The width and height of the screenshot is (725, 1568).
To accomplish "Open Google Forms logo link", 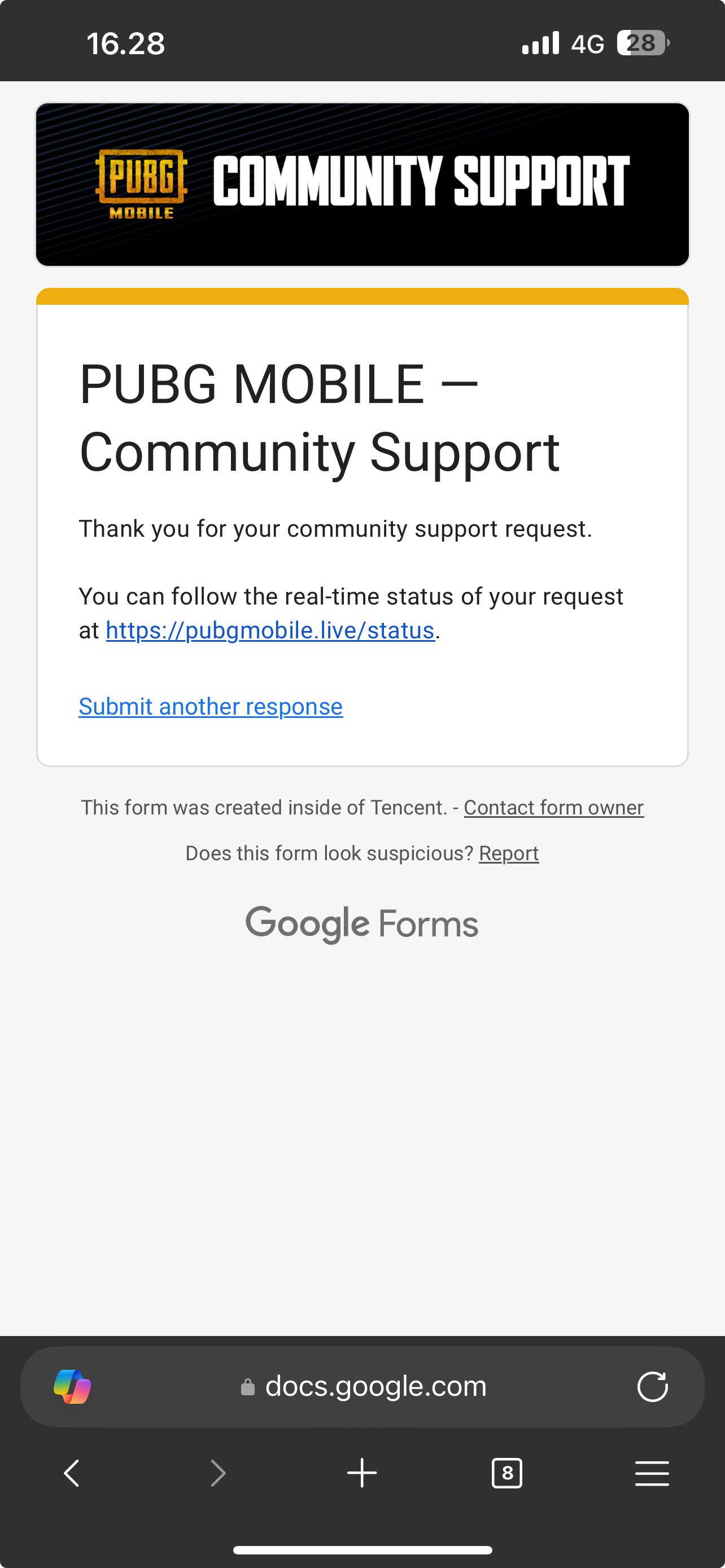I will coord(361,924).
